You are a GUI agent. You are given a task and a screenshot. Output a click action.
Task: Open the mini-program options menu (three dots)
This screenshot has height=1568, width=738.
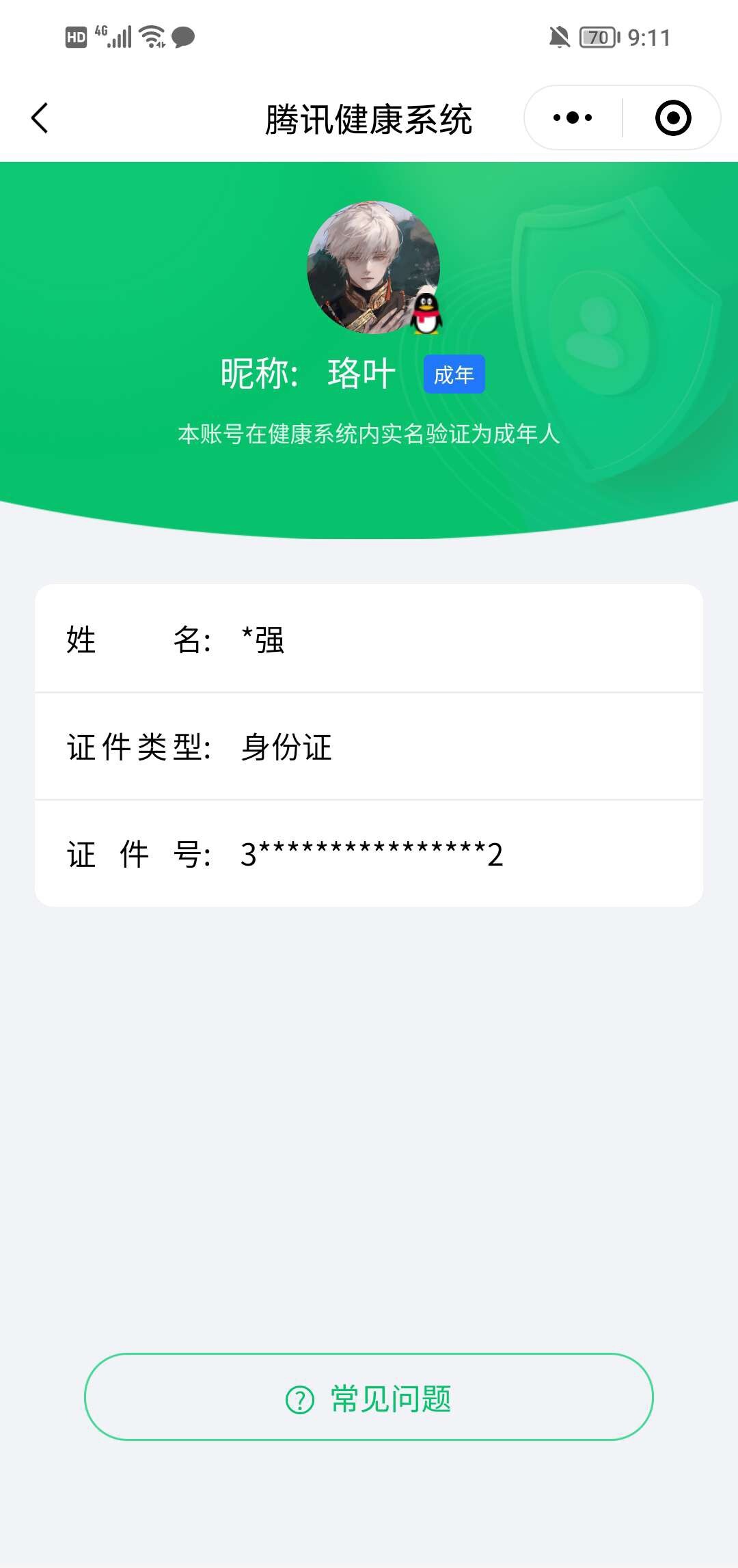tap(571, 118)
